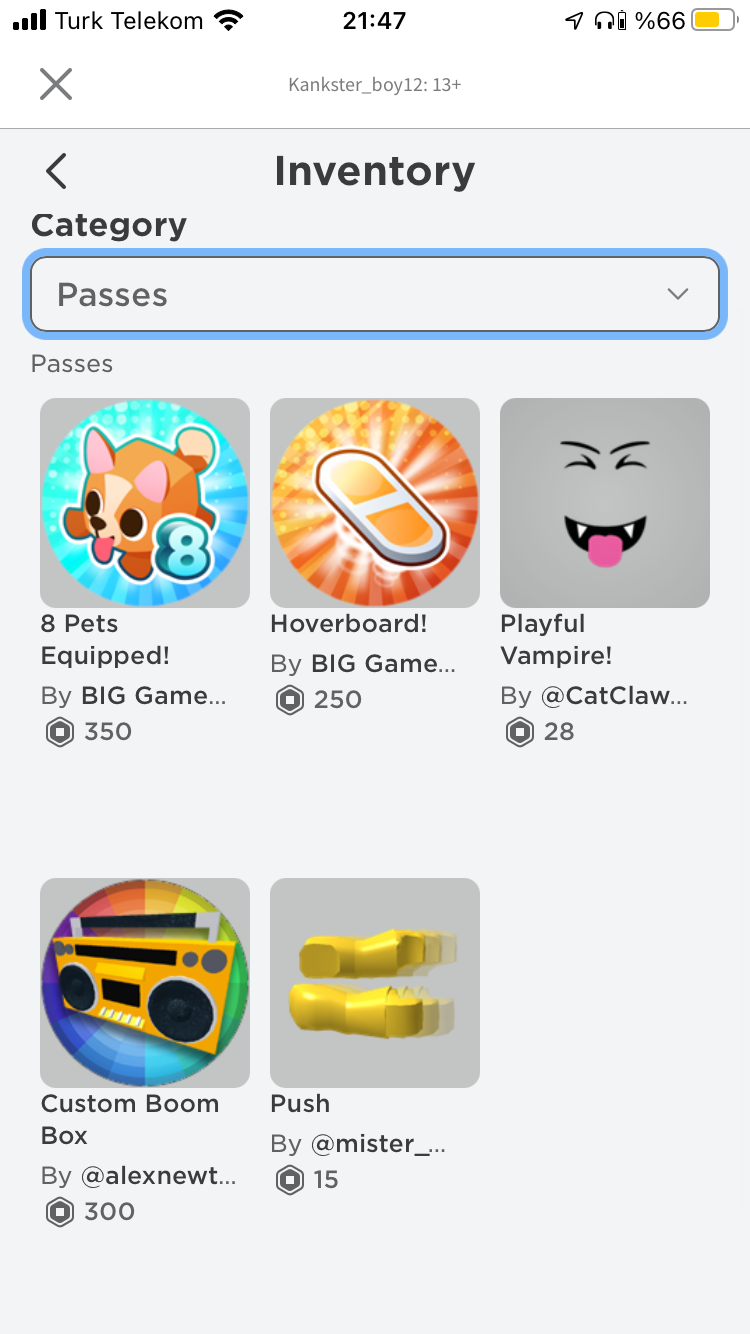Go back from the Inventory page
Screen dimensions: 750x1334
pyautogui.click(x=56, y=171)
